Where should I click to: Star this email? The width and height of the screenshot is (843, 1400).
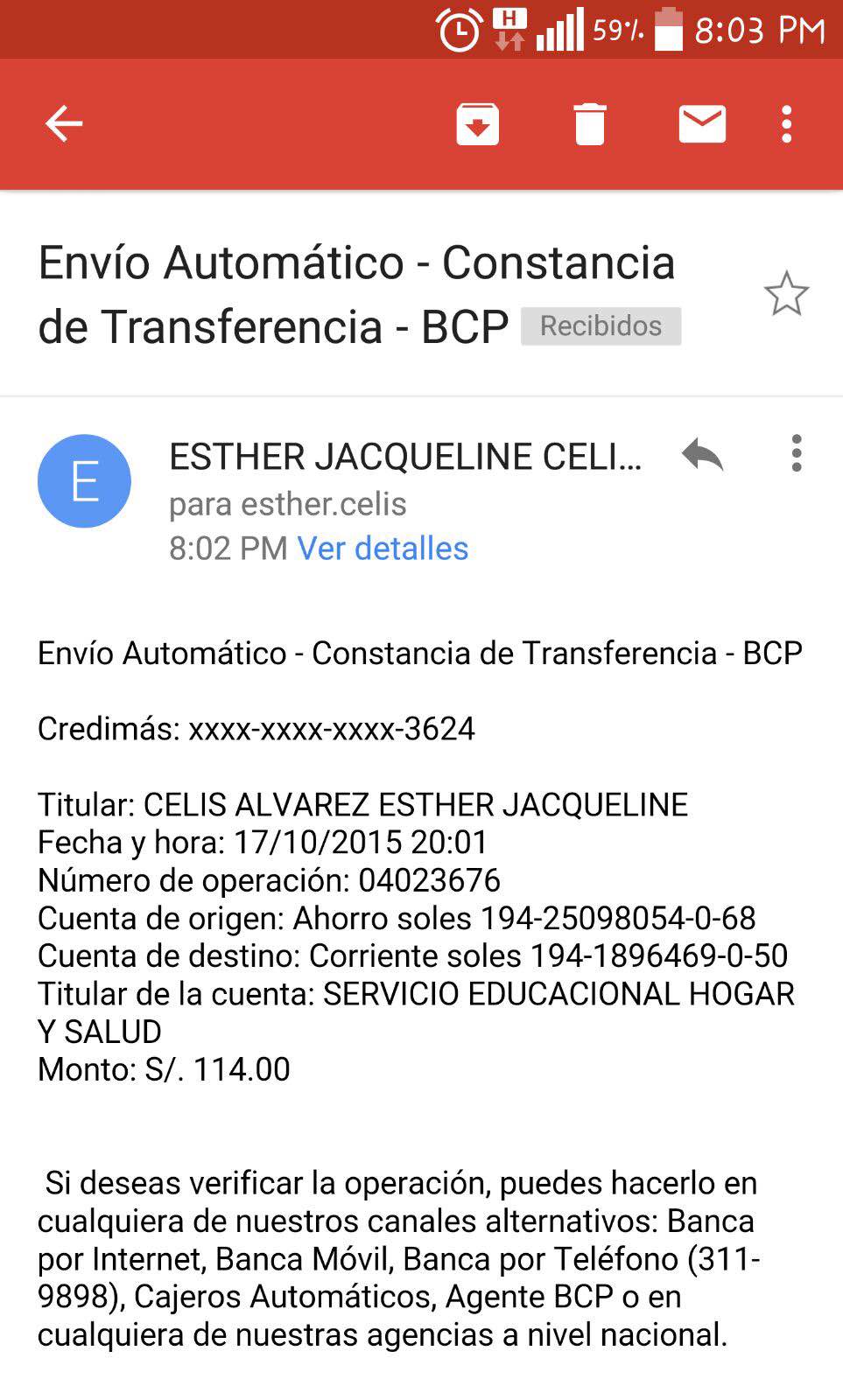point(786,294)
